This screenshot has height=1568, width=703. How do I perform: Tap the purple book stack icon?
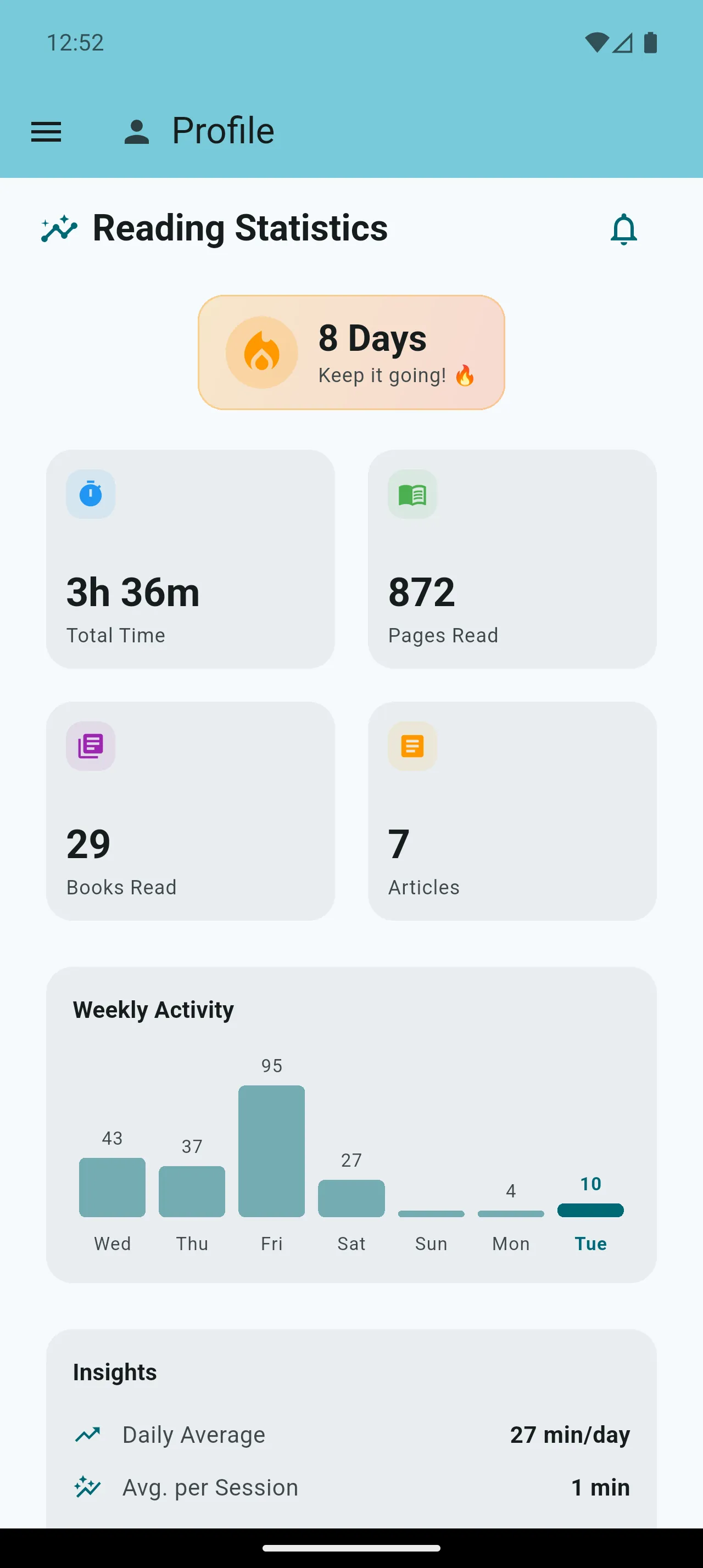[90, 746]
